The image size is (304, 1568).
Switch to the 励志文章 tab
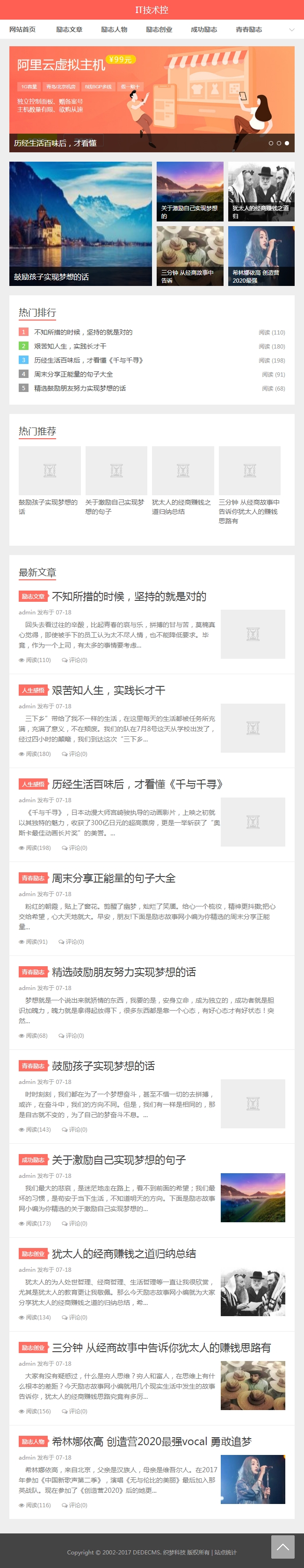click(x=69, y=29)
